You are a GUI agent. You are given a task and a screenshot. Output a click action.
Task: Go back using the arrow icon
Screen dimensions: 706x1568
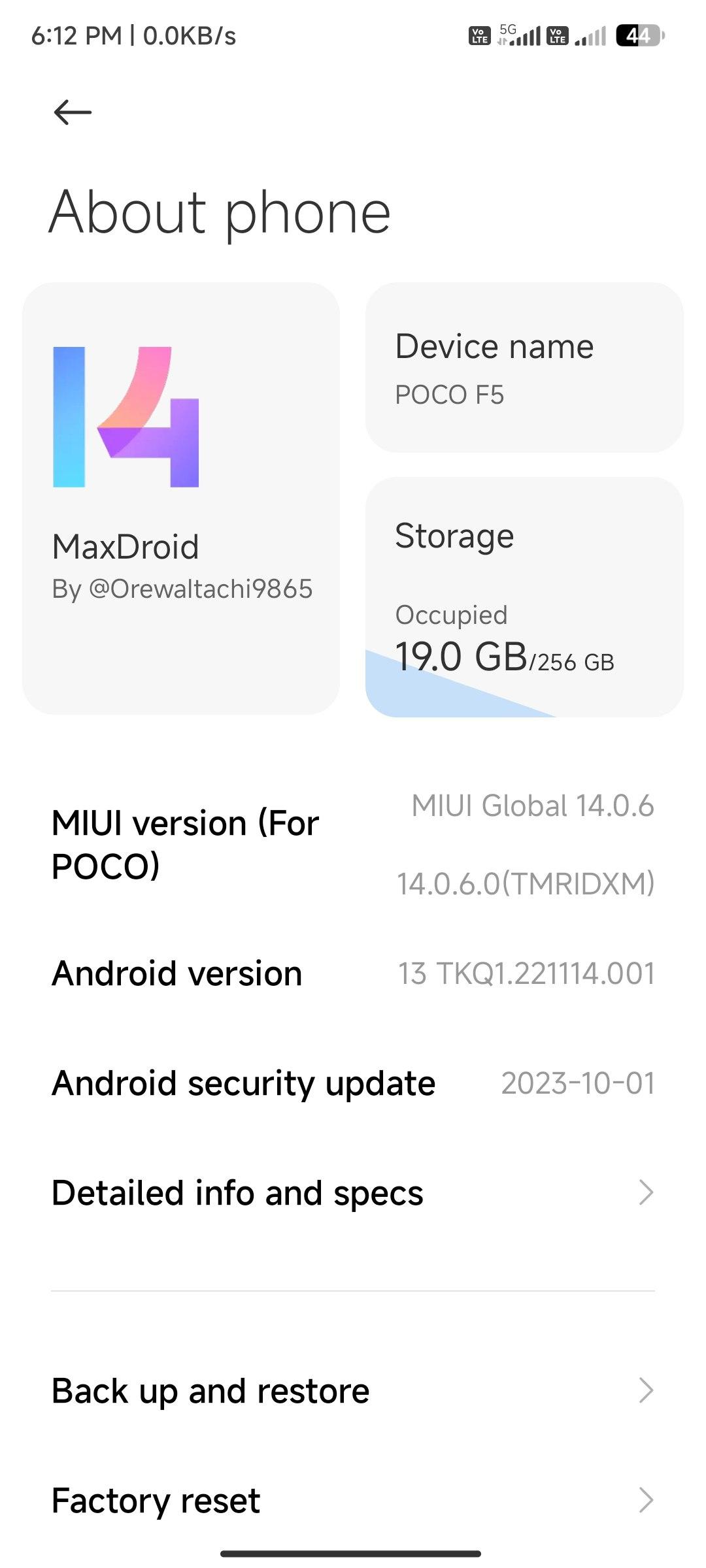(73, 112)
